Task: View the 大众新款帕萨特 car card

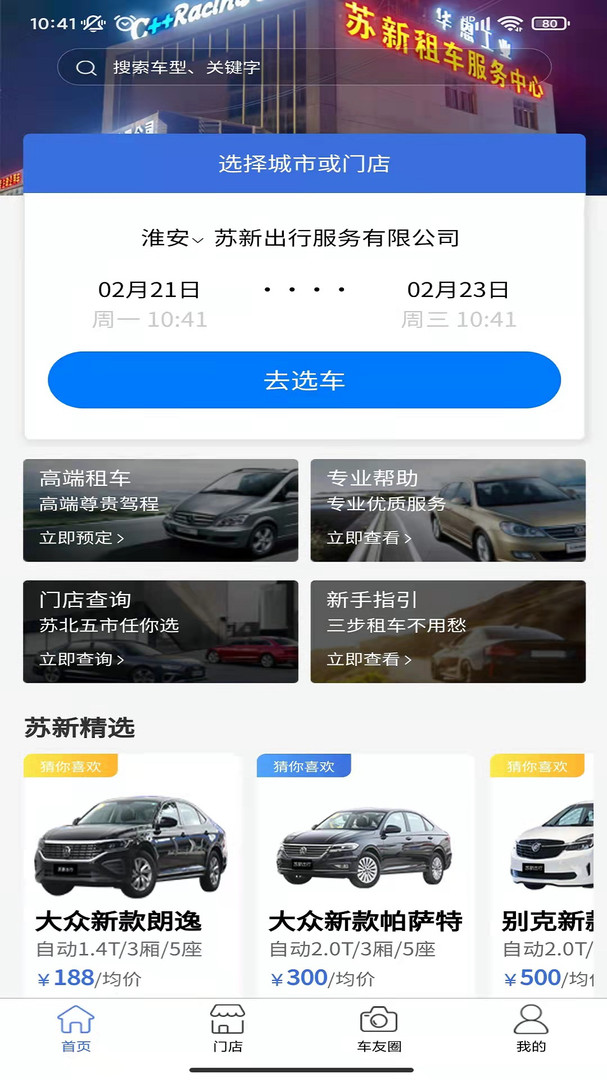Action: (365, 875)
